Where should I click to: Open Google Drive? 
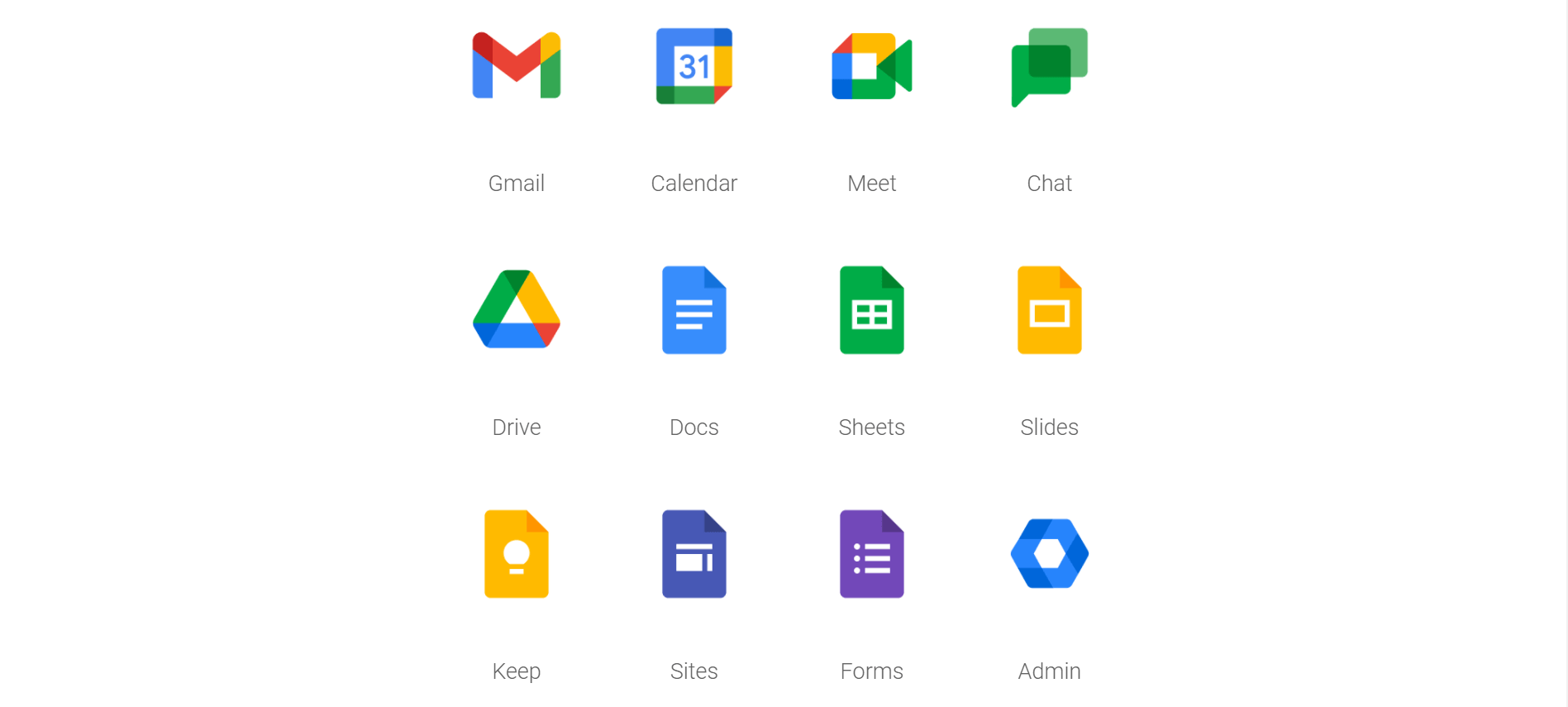(x=516, y=310)
